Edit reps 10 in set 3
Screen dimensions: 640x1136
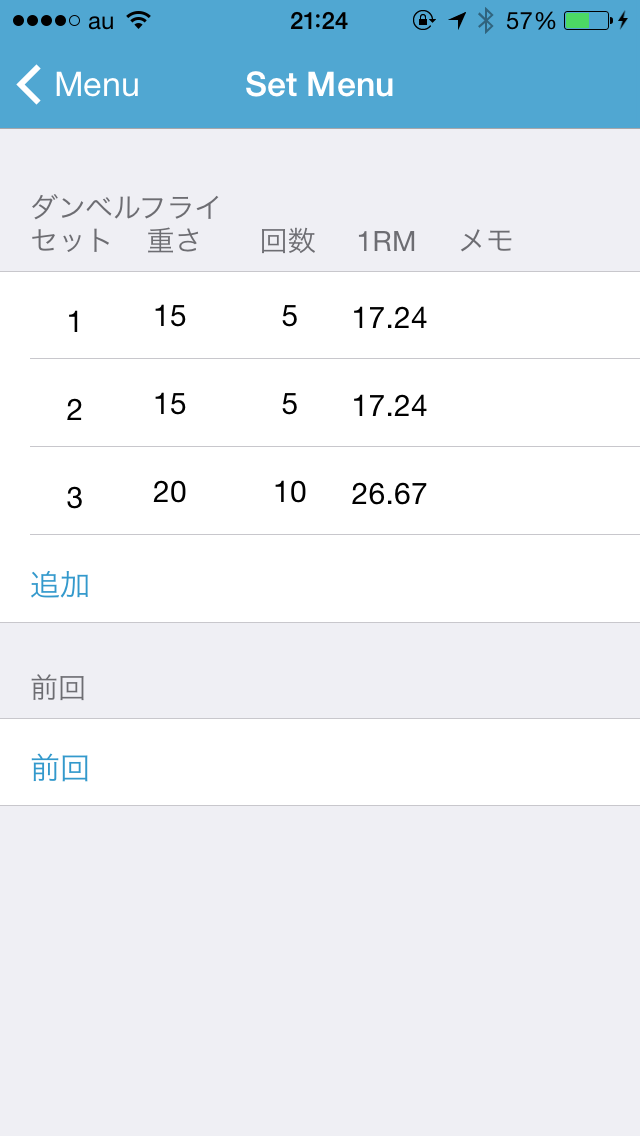[x=290, y=493]
